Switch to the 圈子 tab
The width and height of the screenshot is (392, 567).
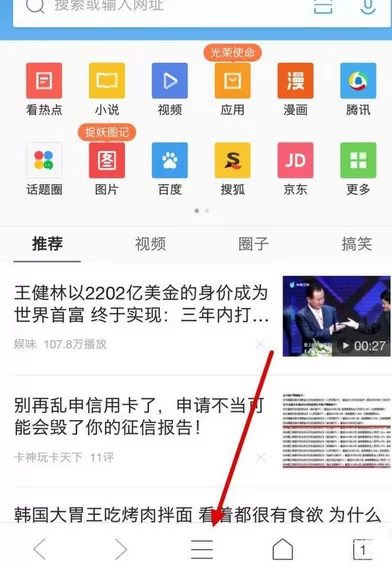(253, 244)
